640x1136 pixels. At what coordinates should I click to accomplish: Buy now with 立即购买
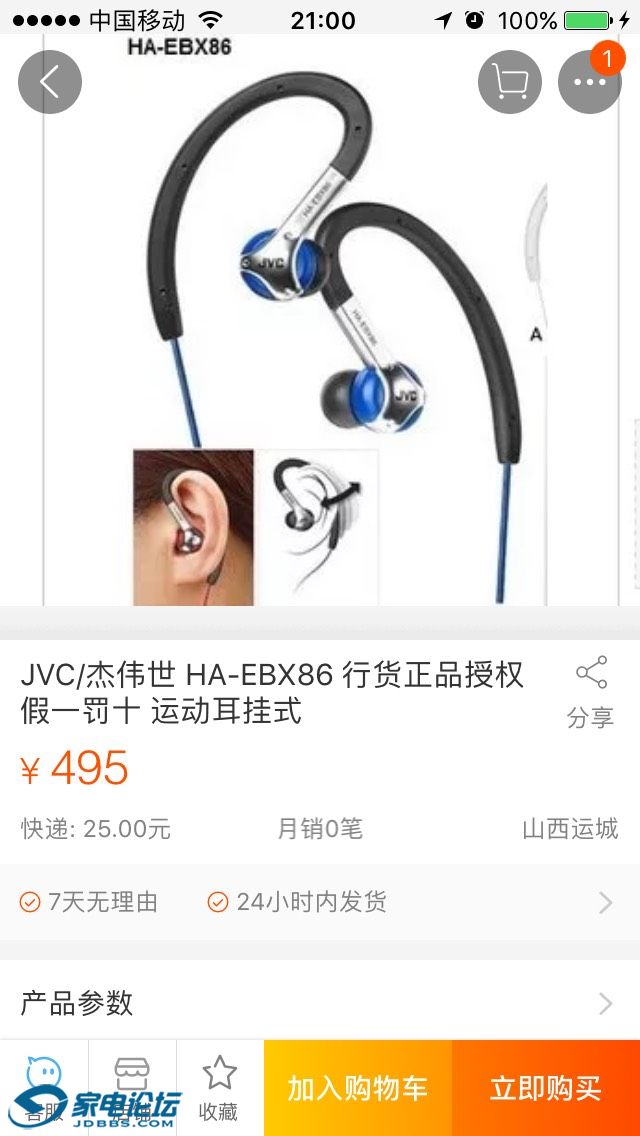tap(546, 1088)
